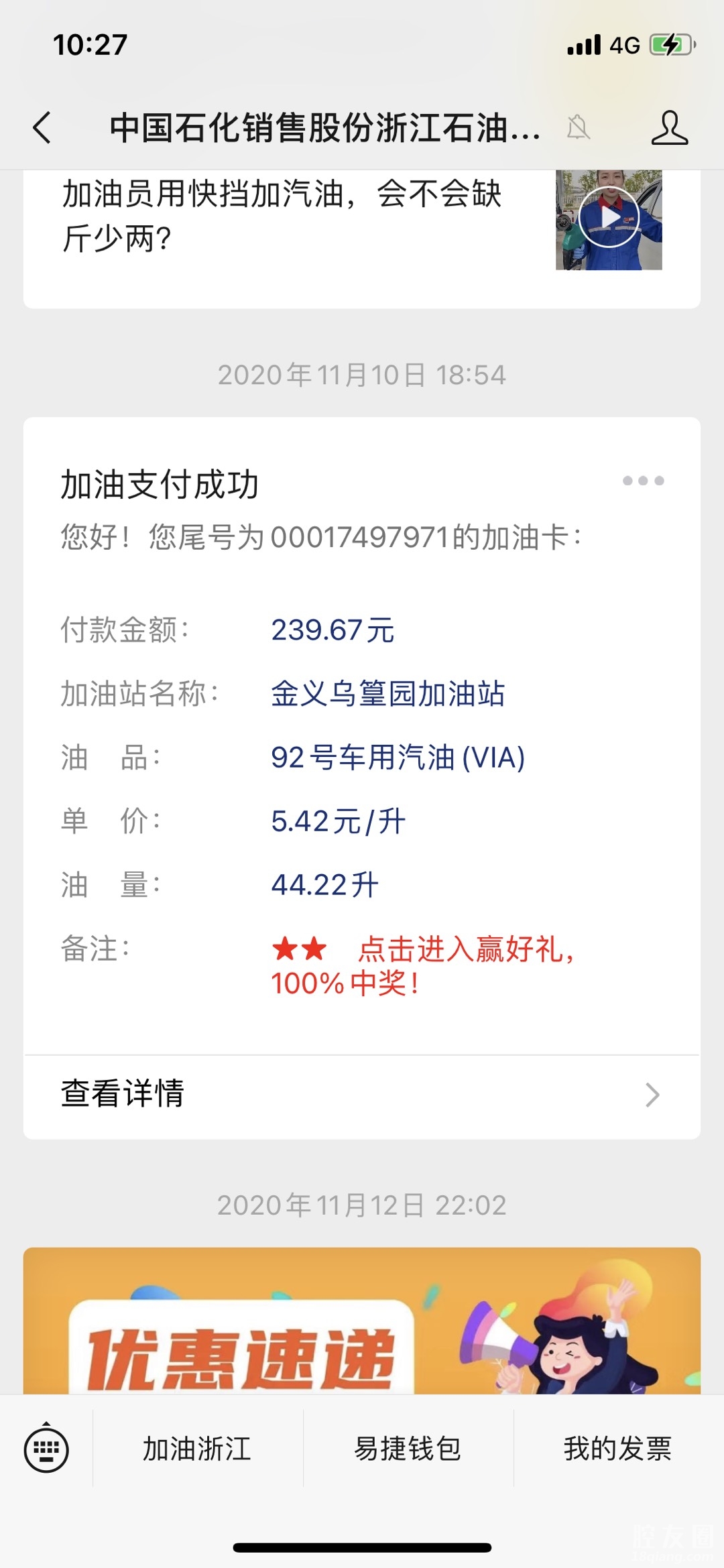Switch to keyboard input mode
Screen dimensions: 724x1568
(46, 1449)
